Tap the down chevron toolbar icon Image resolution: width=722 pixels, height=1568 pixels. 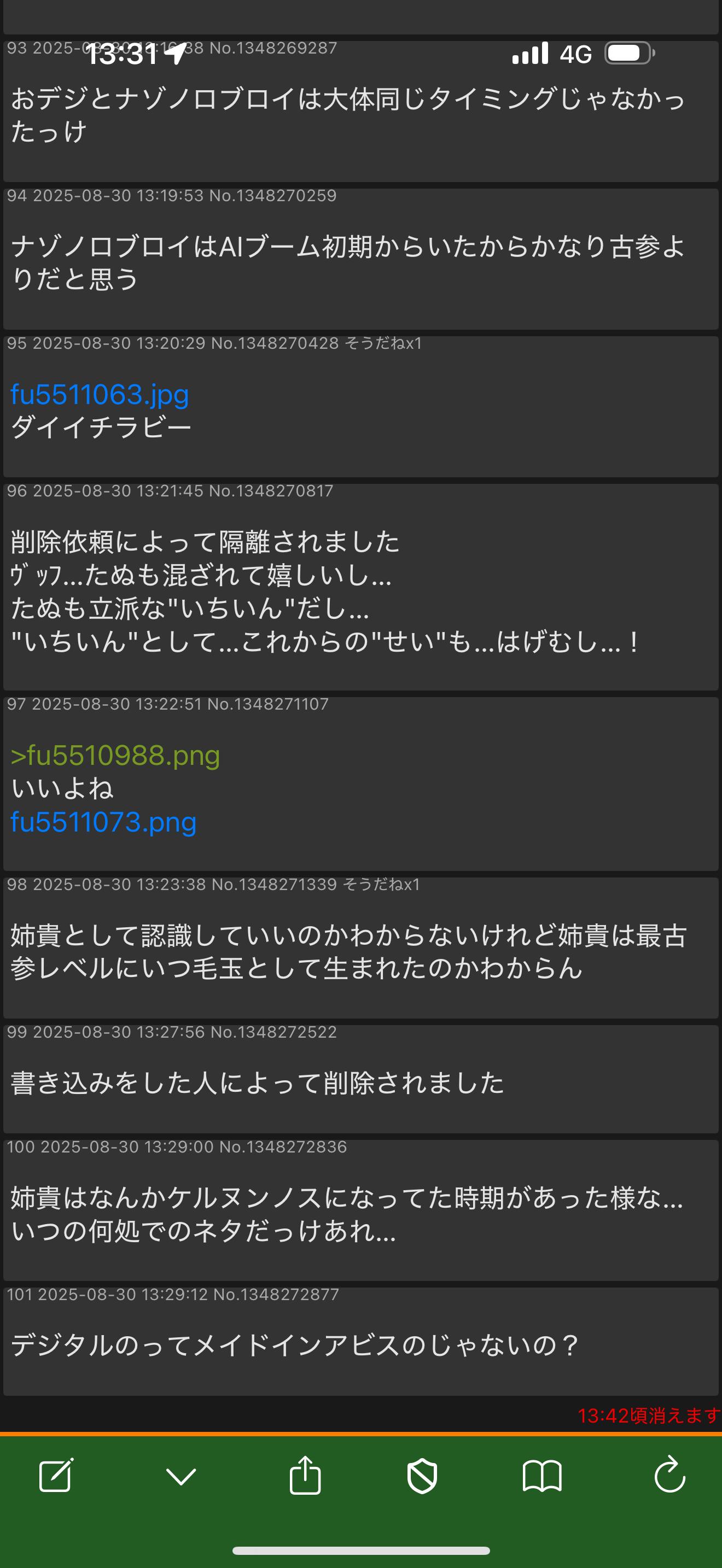[181, 1476]
